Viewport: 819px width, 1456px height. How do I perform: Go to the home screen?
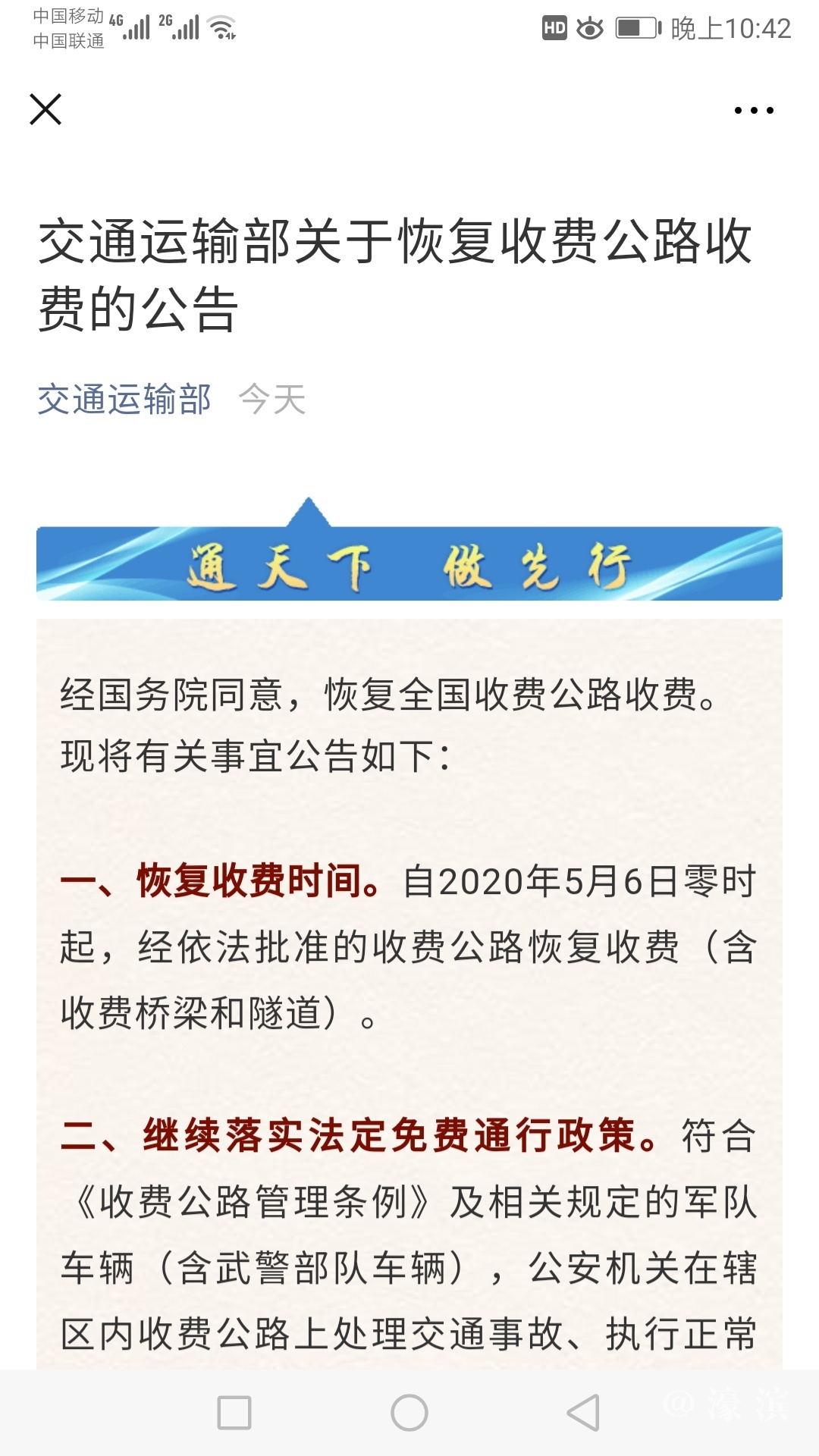pos(409,1413)
